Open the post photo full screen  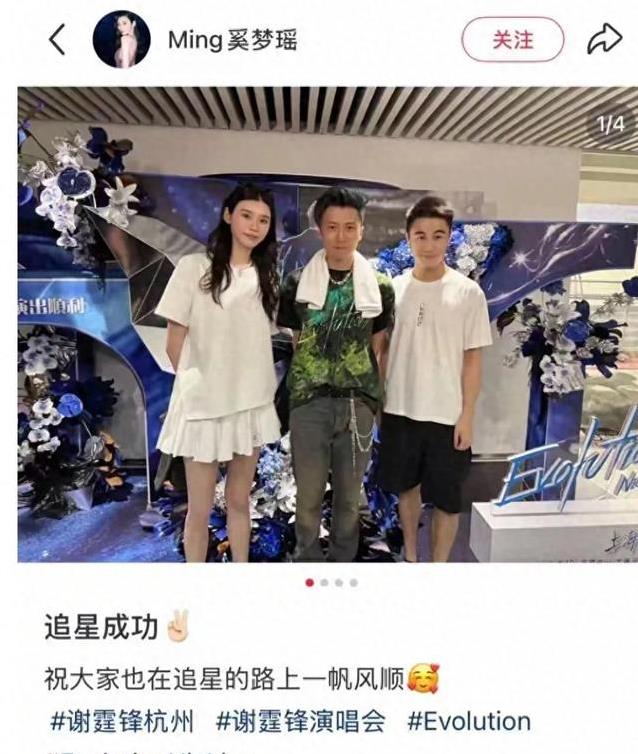[327, 325]
